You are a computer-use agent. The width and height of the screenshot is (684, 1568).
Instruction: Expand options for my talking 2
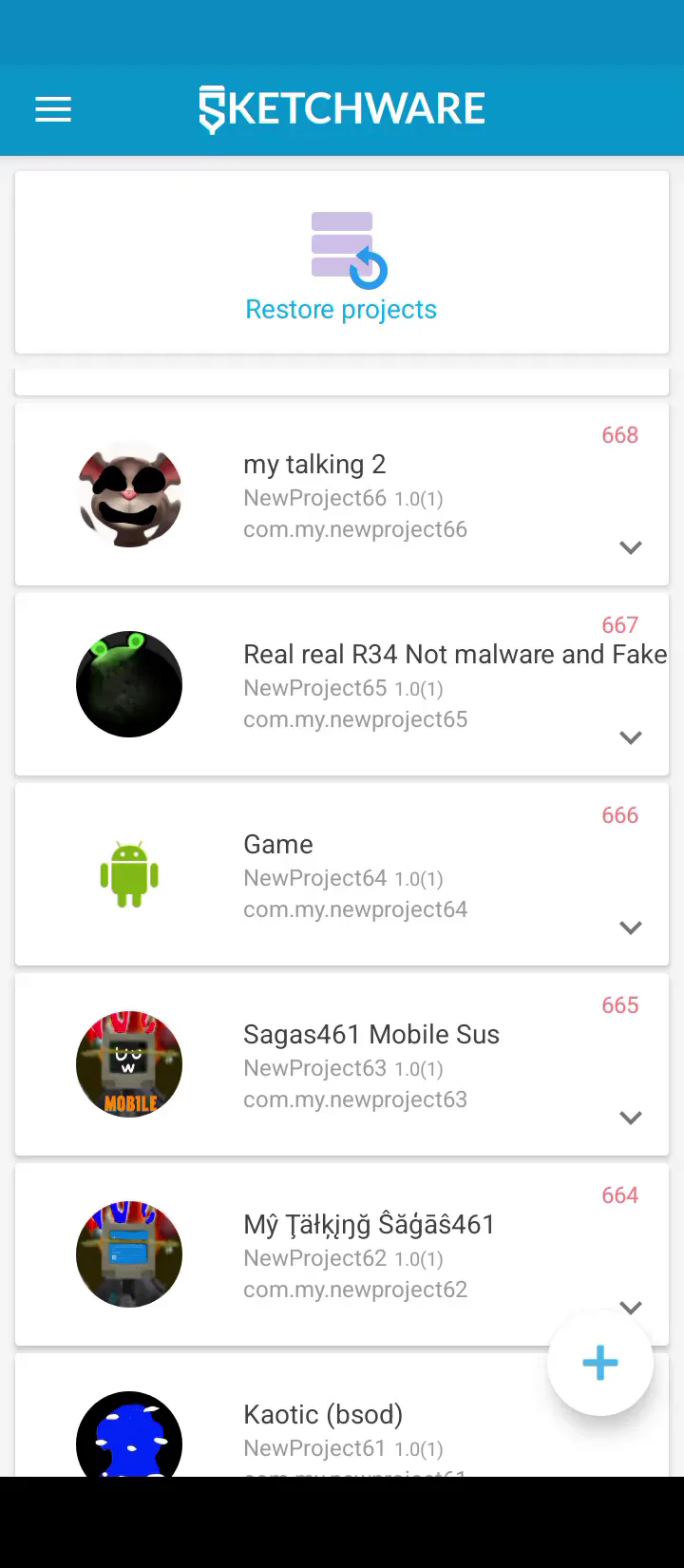631,547
